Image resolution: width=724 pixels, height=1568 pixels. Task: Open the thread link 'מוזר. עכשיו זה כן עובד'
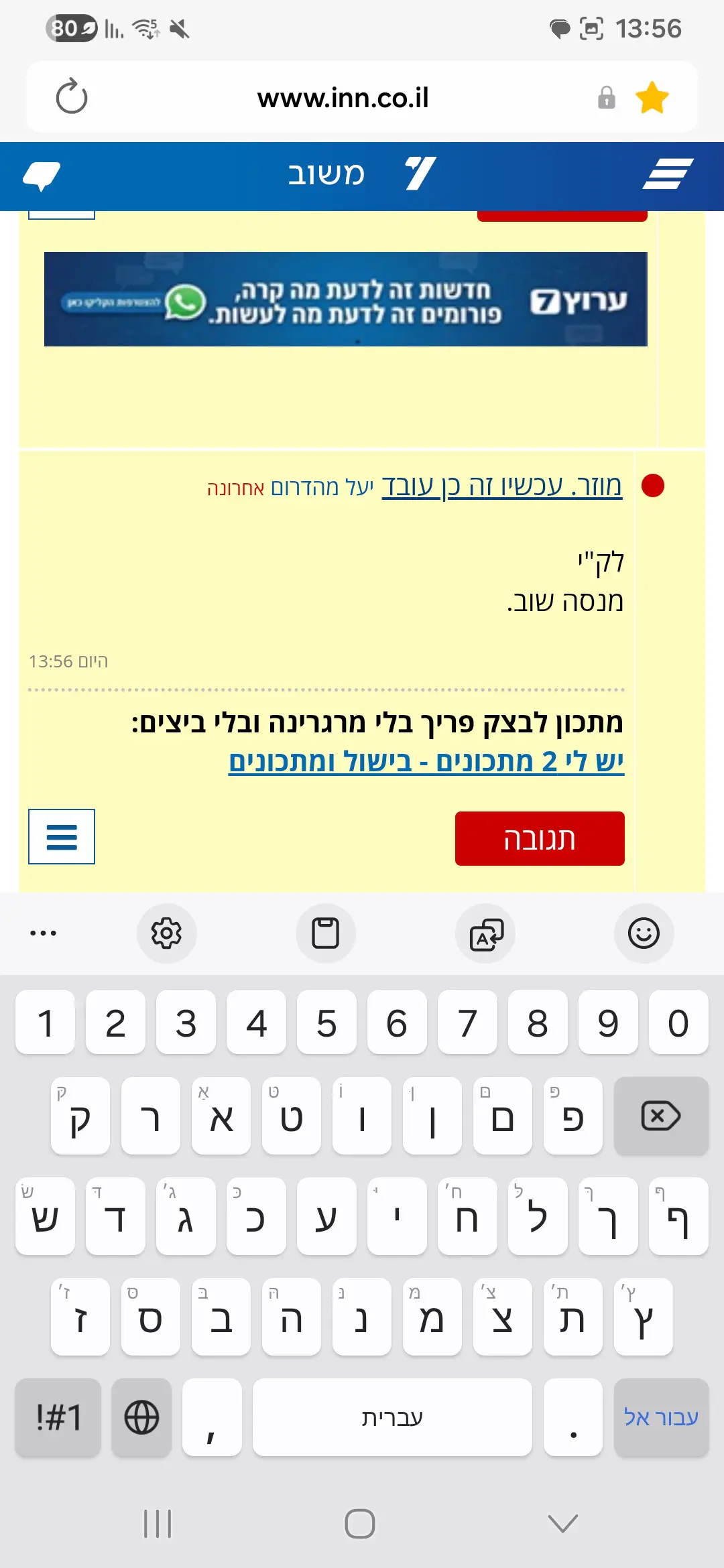(501, 486)
